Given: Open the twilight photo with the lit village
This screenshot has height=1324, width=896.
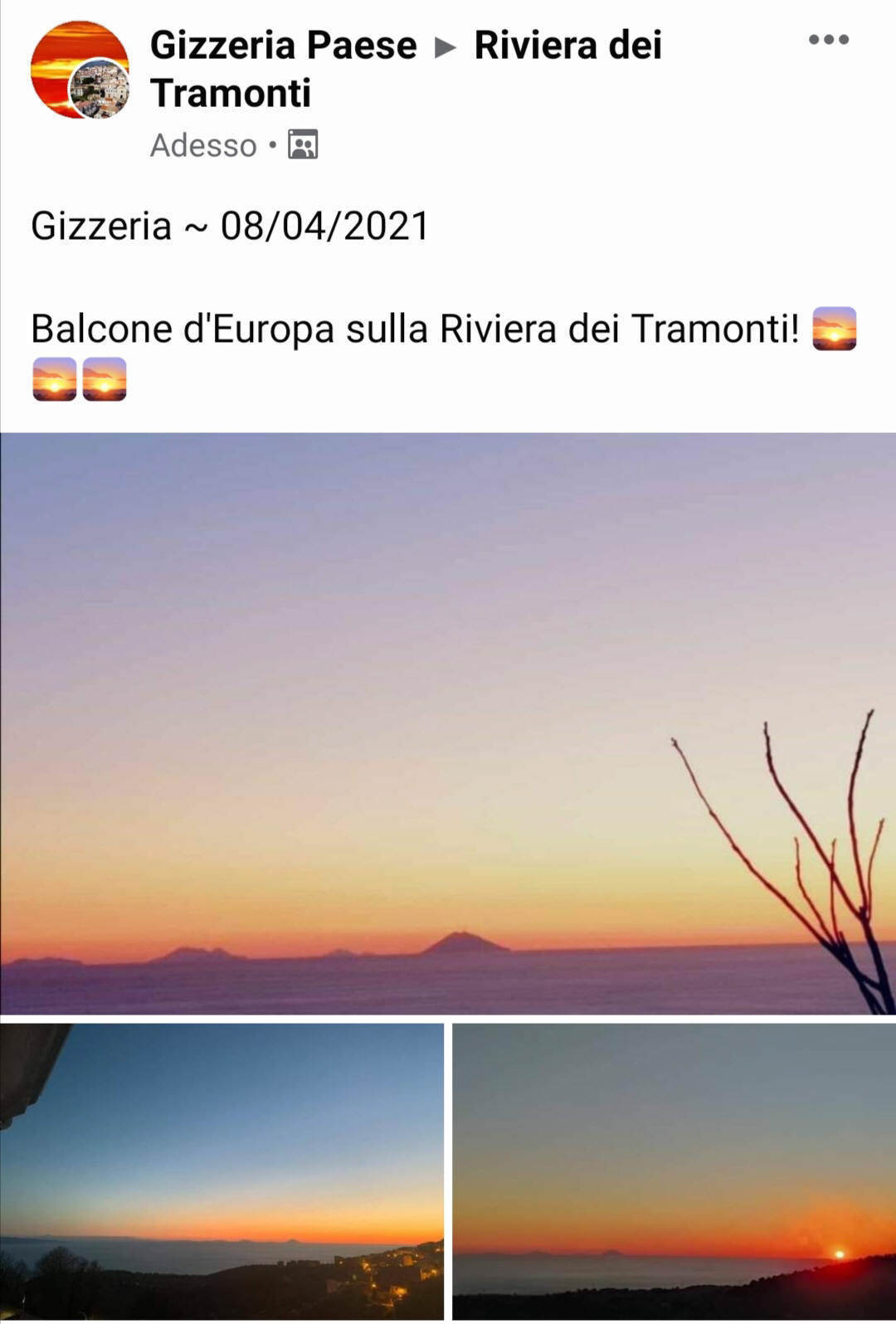Looking at the screenshot, I should click(x=222, y=1171).
